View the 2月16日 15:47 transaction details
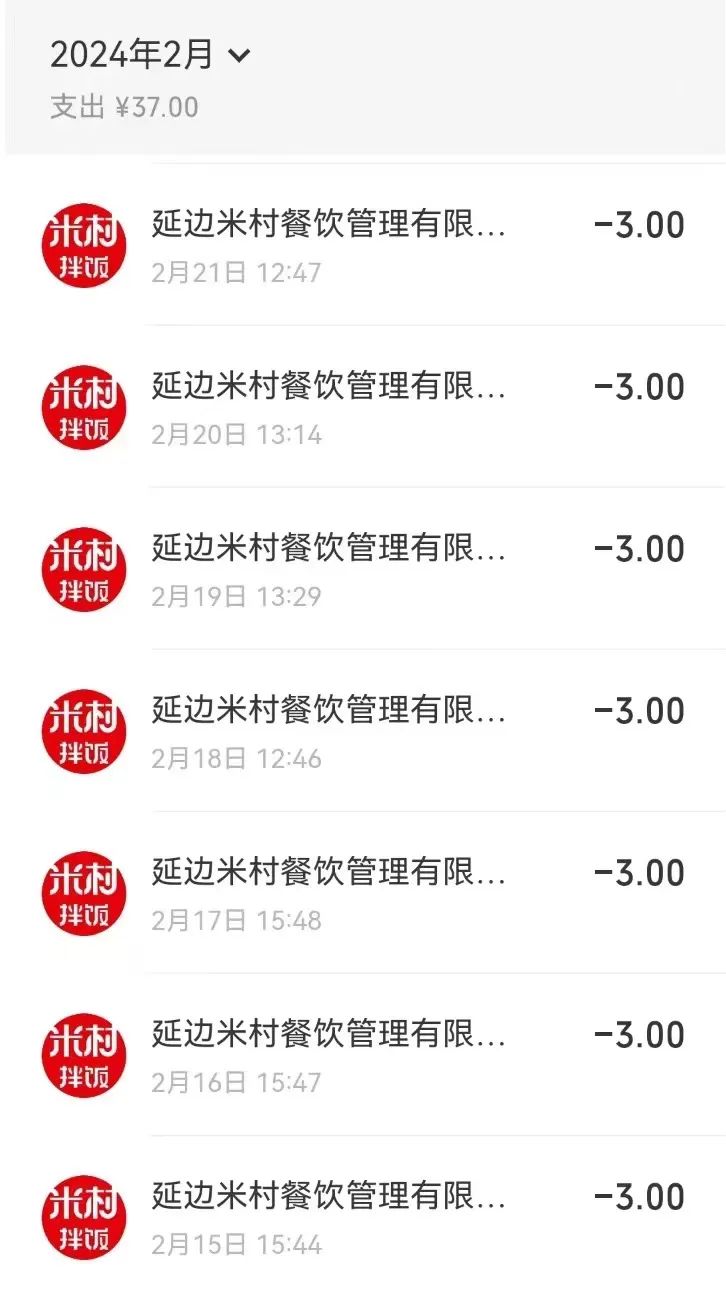The height and width of the screenshot is (1294, 726). click(365, 1055)
